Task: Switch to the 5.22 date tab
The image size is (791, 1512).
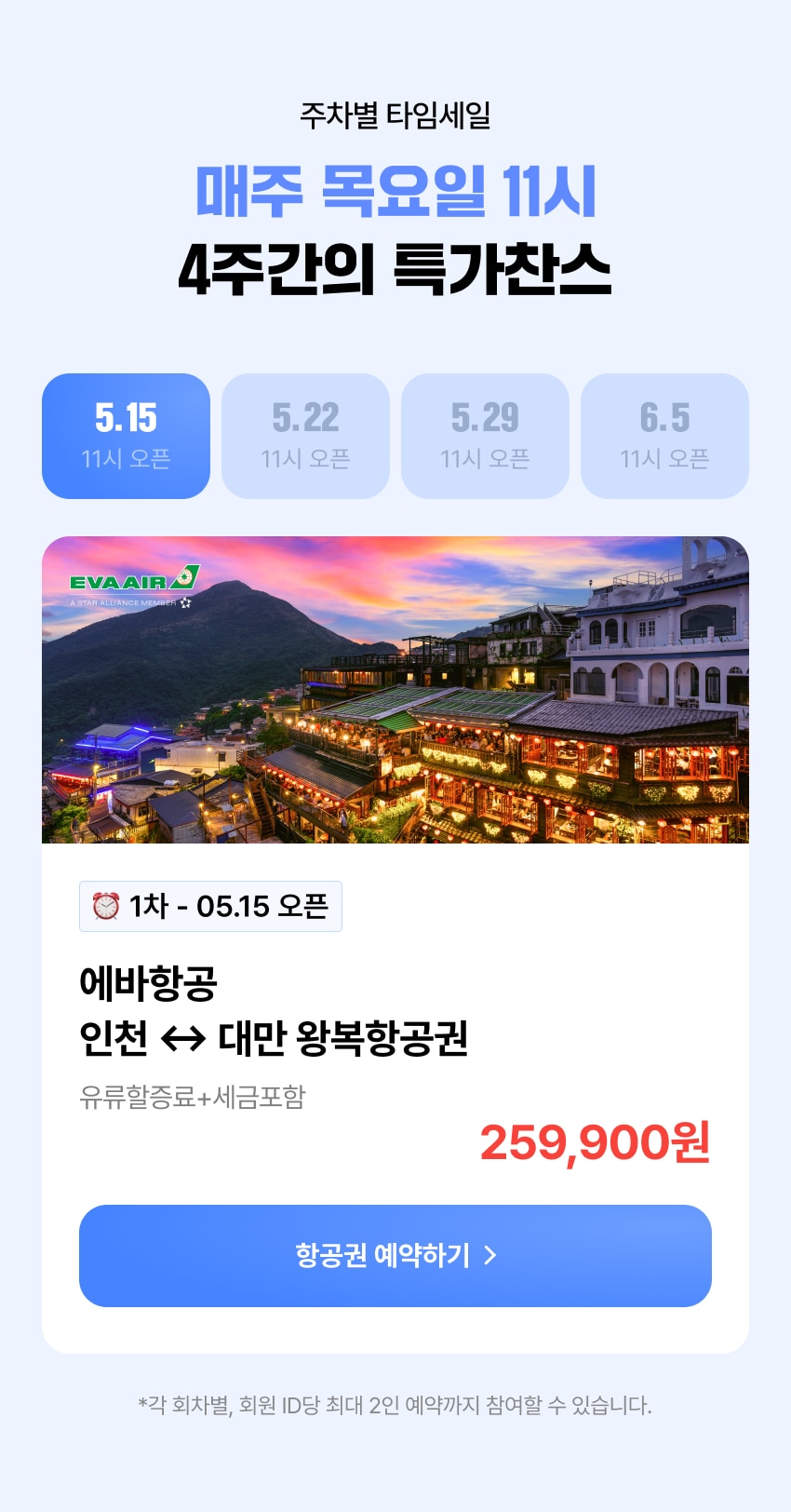Action: click(305, 436)
